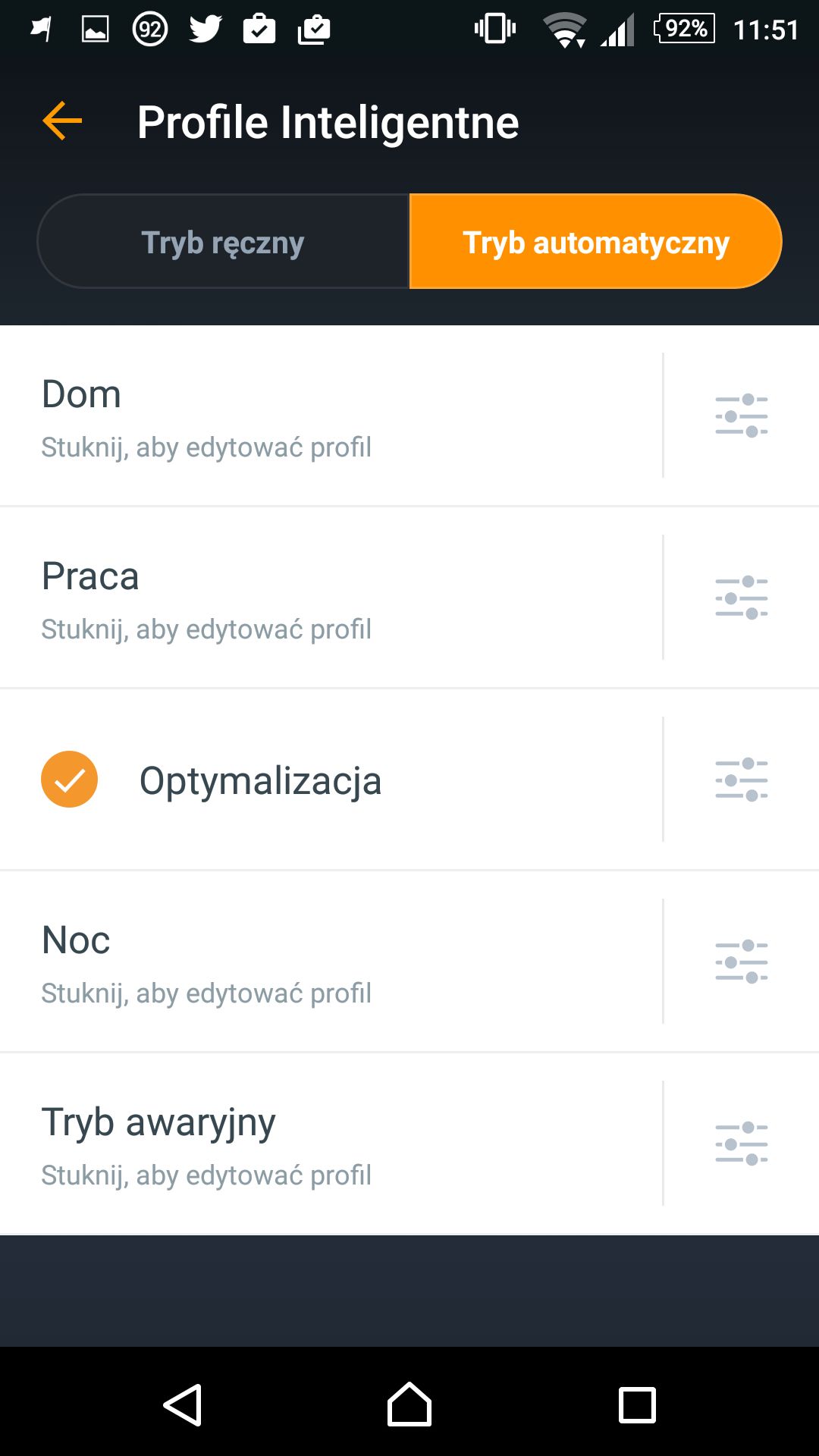Open the Dom profile row
The image size is (819, 1456).
coord(331,416)
